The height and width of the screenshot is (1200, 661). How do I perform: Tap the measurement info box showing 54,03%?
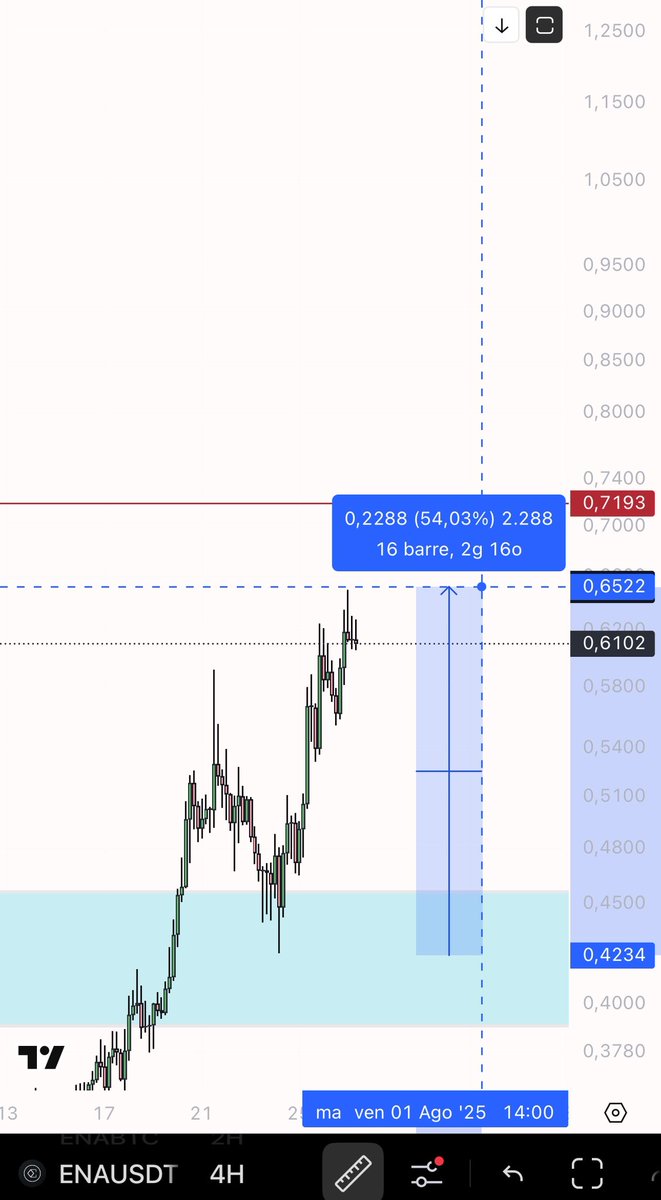click(x=449, y=533)
